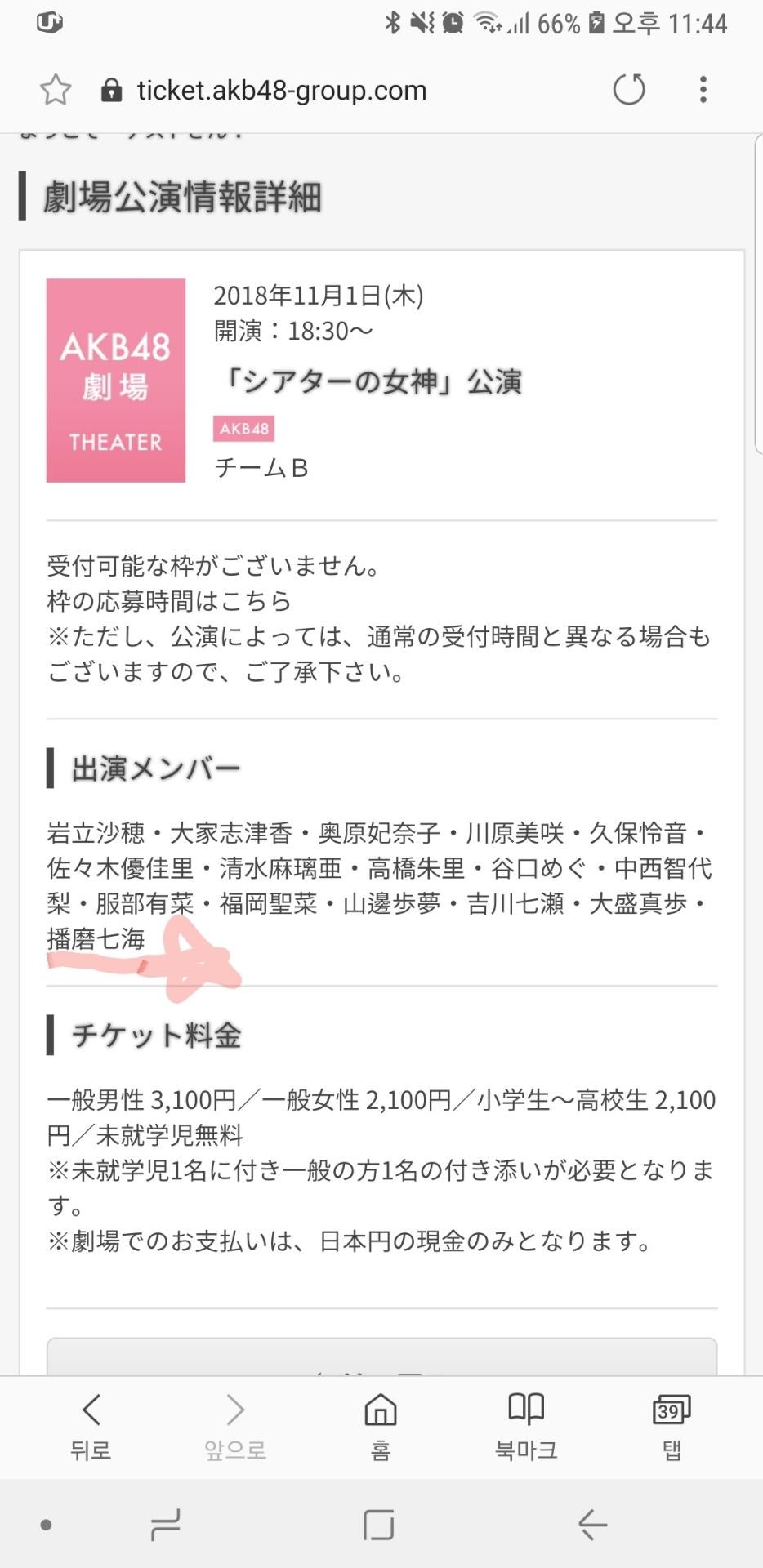The height and width of the screenshot is (1568, 763).
Task: Open the 북마크 list
Action: click(526, 1426)
